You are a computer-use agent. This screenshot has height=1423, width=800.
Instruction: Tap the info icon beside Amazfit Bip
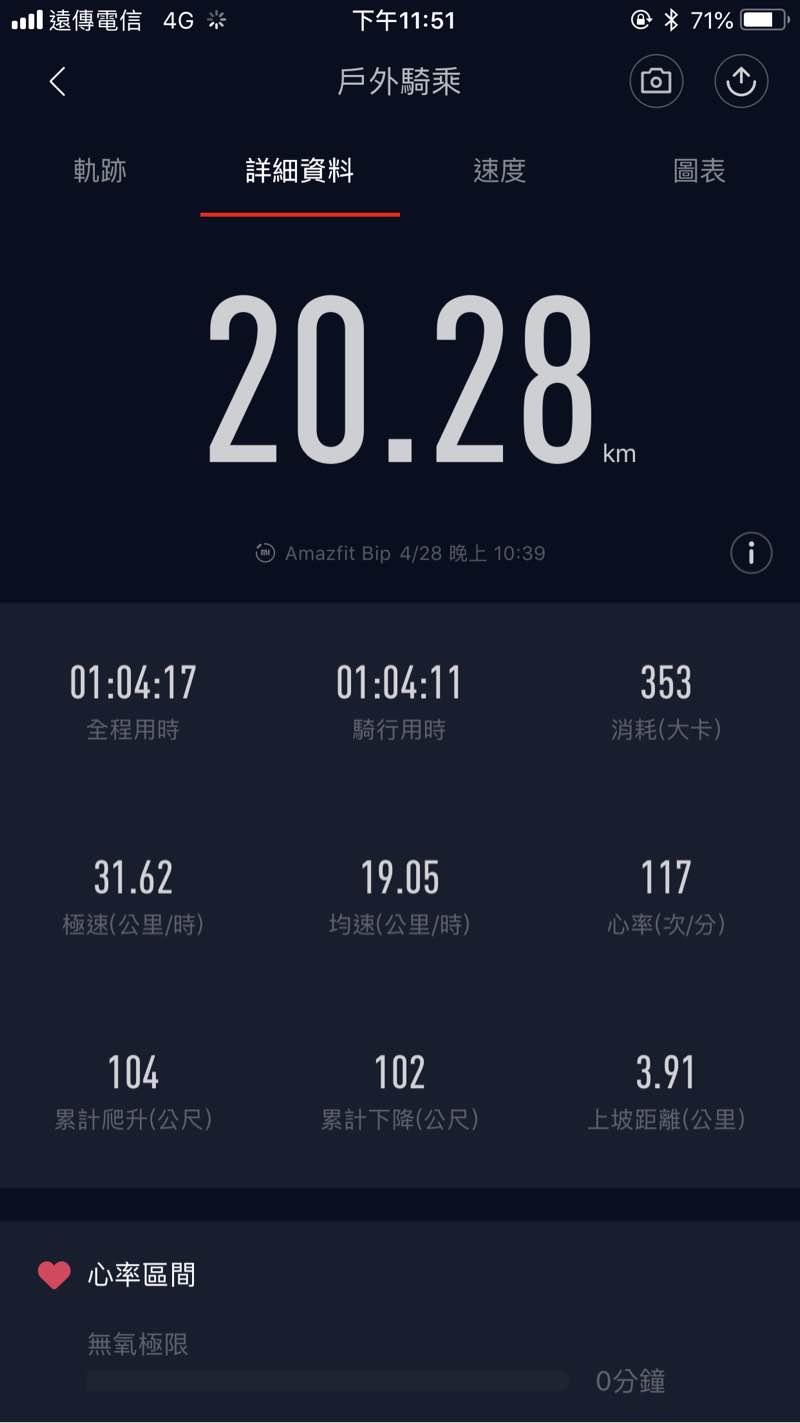click(751, 552)
